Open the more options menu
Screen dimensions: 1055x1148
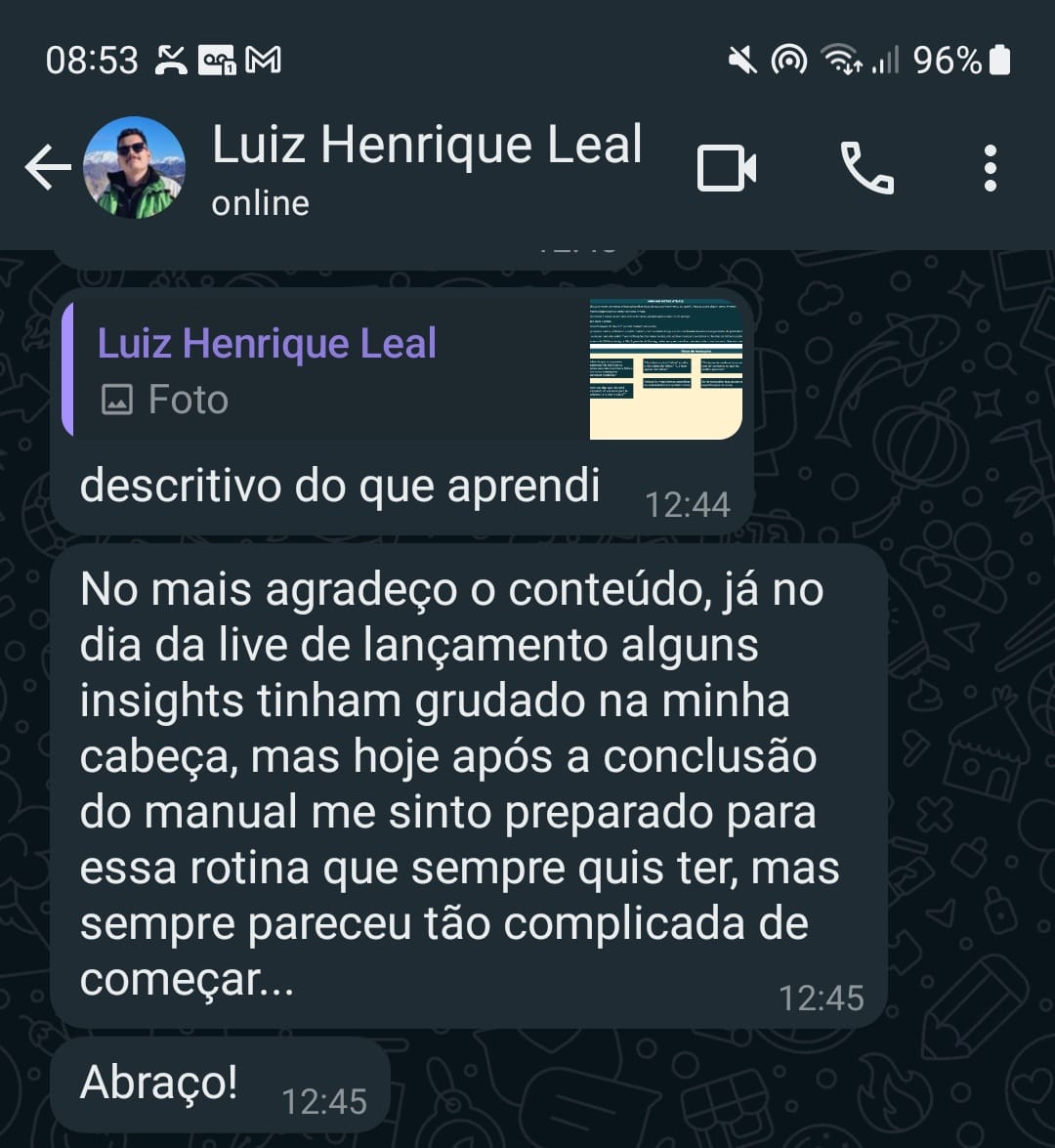click(x=990, y=168)
